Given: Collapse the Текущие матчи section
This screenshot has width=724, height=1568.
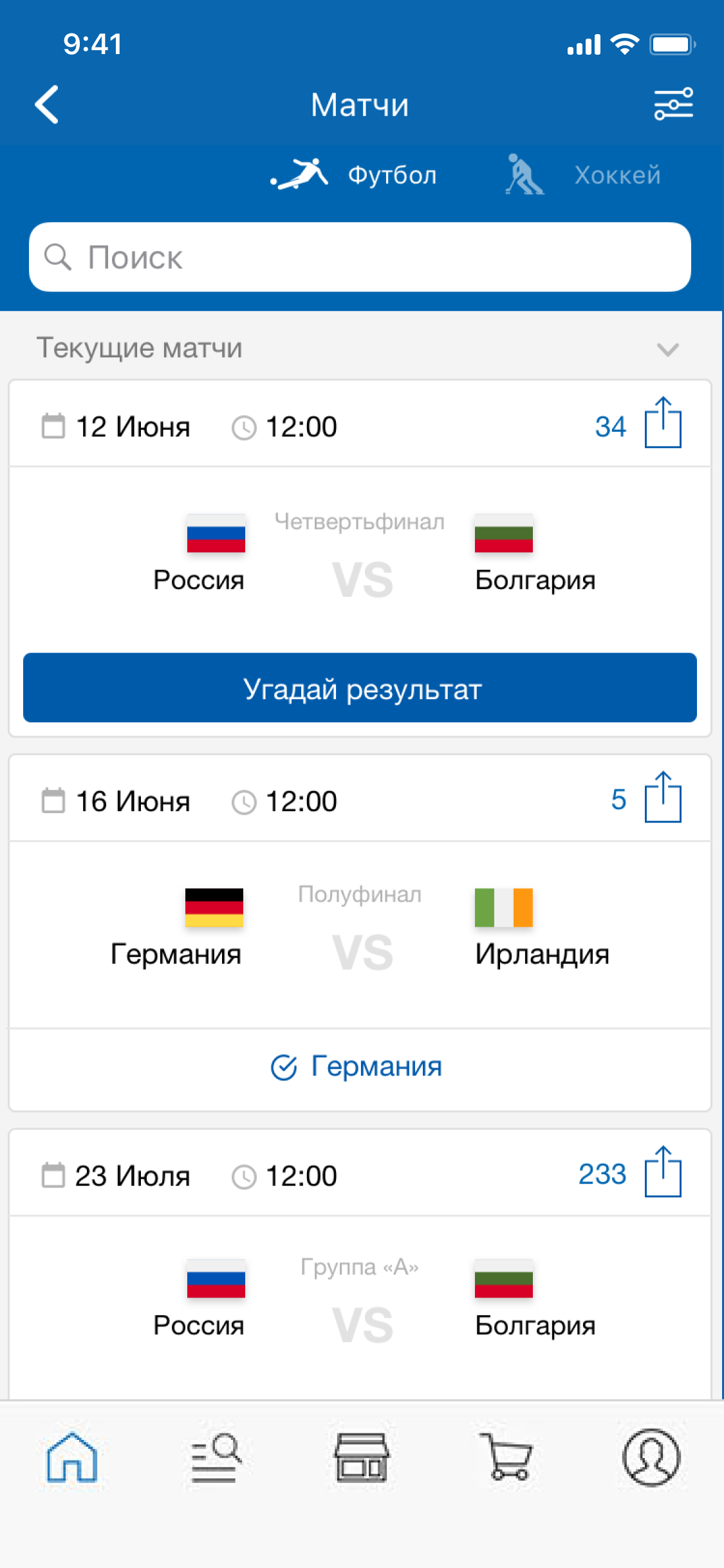Looking at the screenshot, I should (668, 350).
